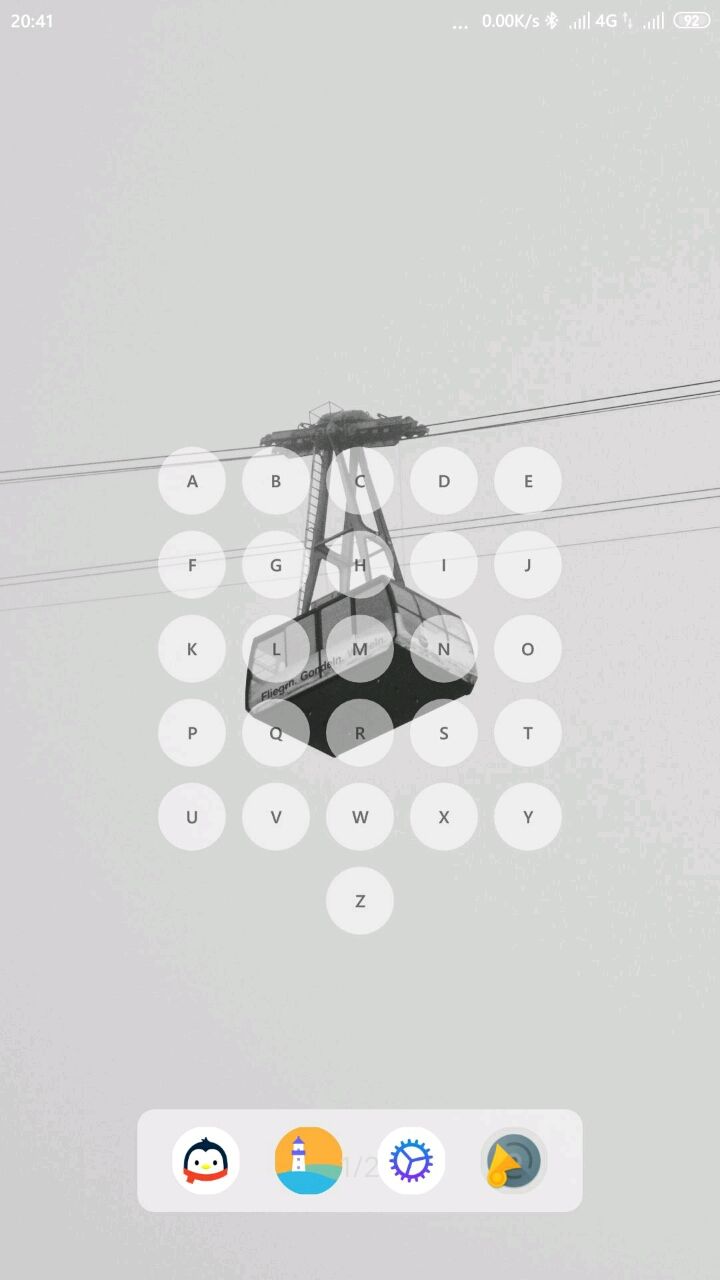The image size is (720, 1280).
Task: Select the letter D circle
Action: (x=444, y=481)
